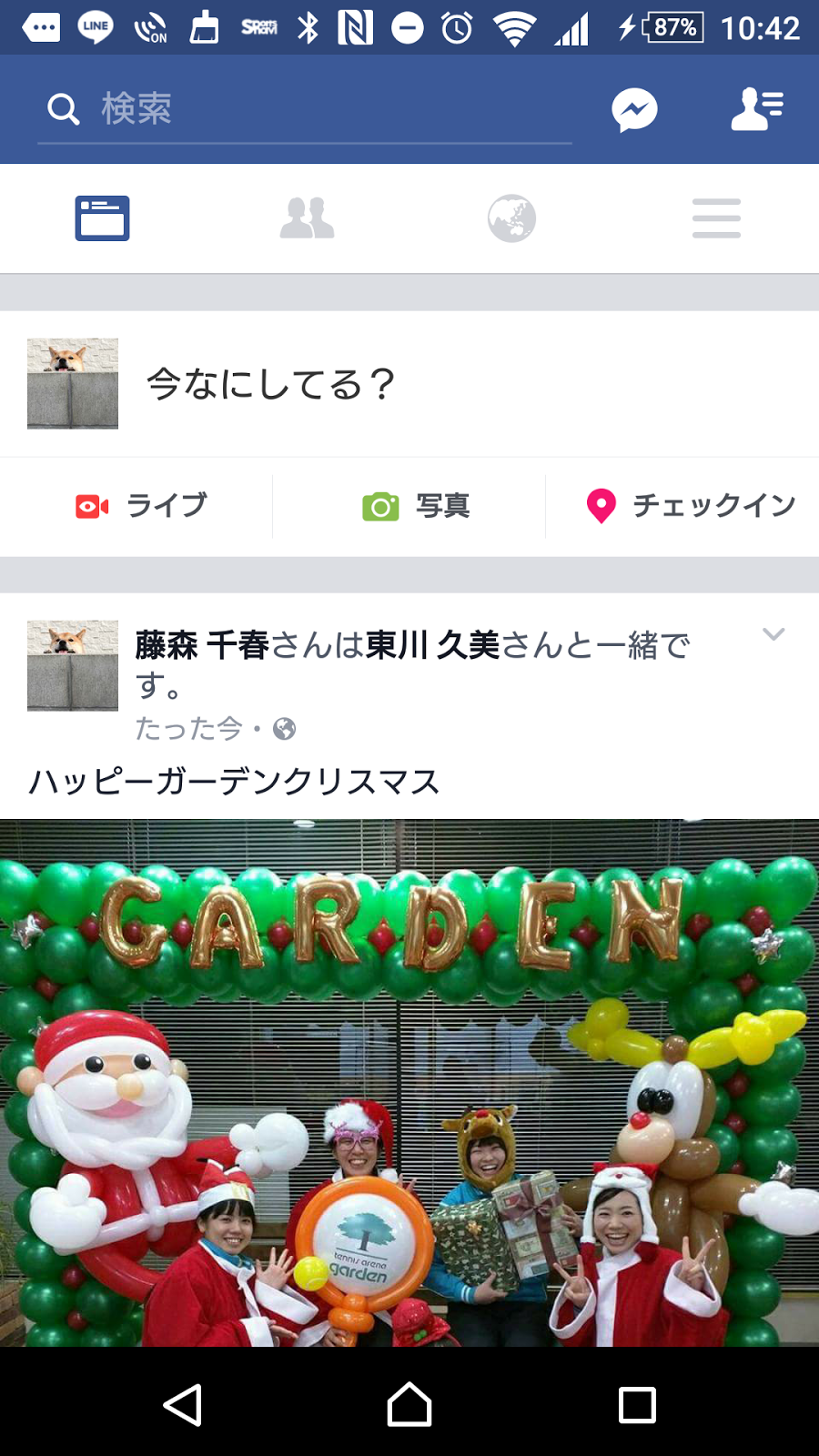The width and height of the screenshot is (819, 1456).
Task: Return to the home screen
Action: pos(409,1404)
